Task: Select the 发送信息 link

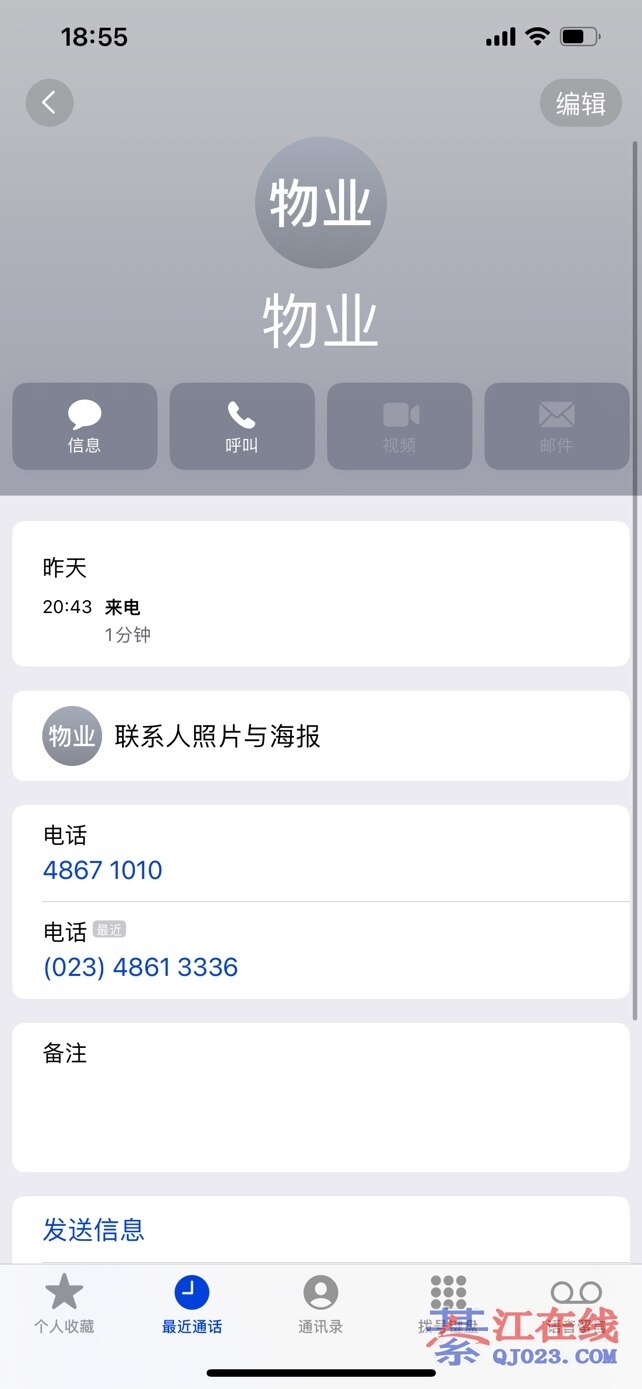Action: (94, 1230)
